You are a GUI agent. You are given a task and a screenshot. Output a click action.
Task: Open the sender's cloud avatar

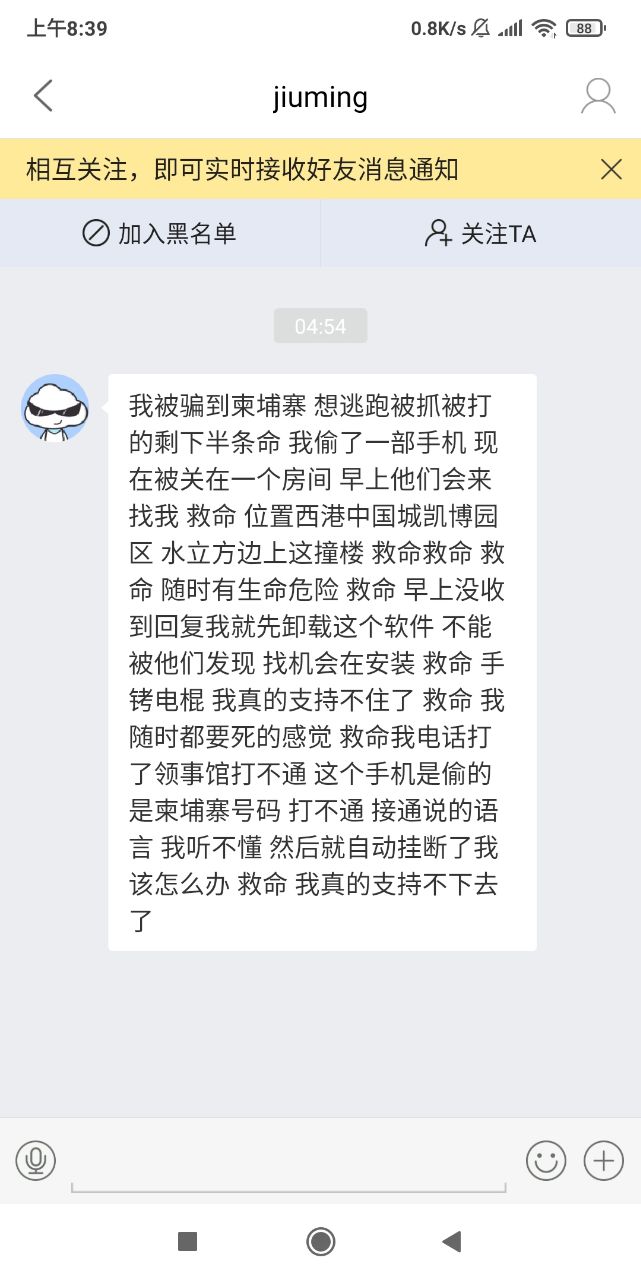(55, 408)
